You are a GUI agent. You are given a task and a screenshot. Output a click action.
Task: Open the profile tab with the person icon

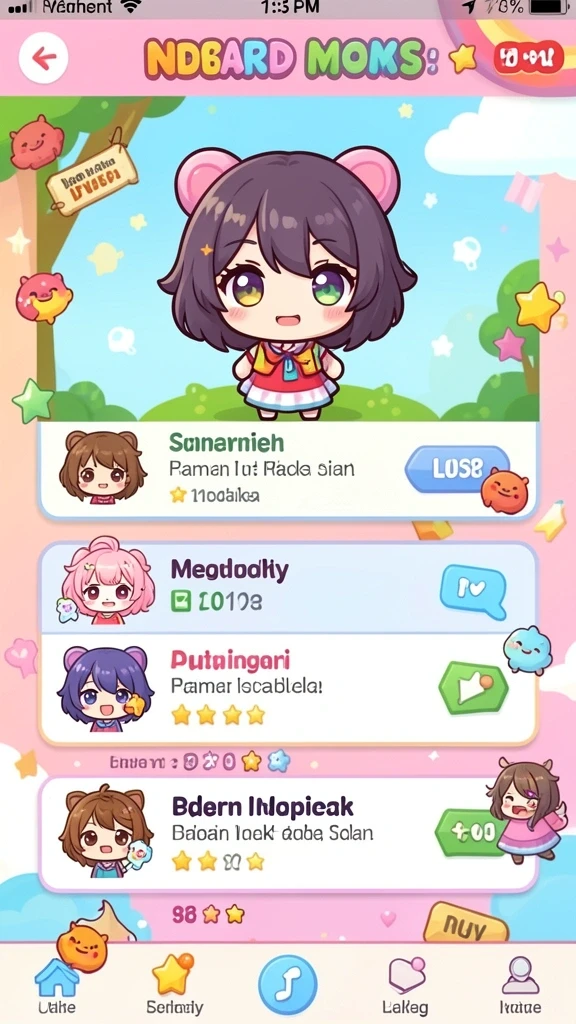point(520,985)
